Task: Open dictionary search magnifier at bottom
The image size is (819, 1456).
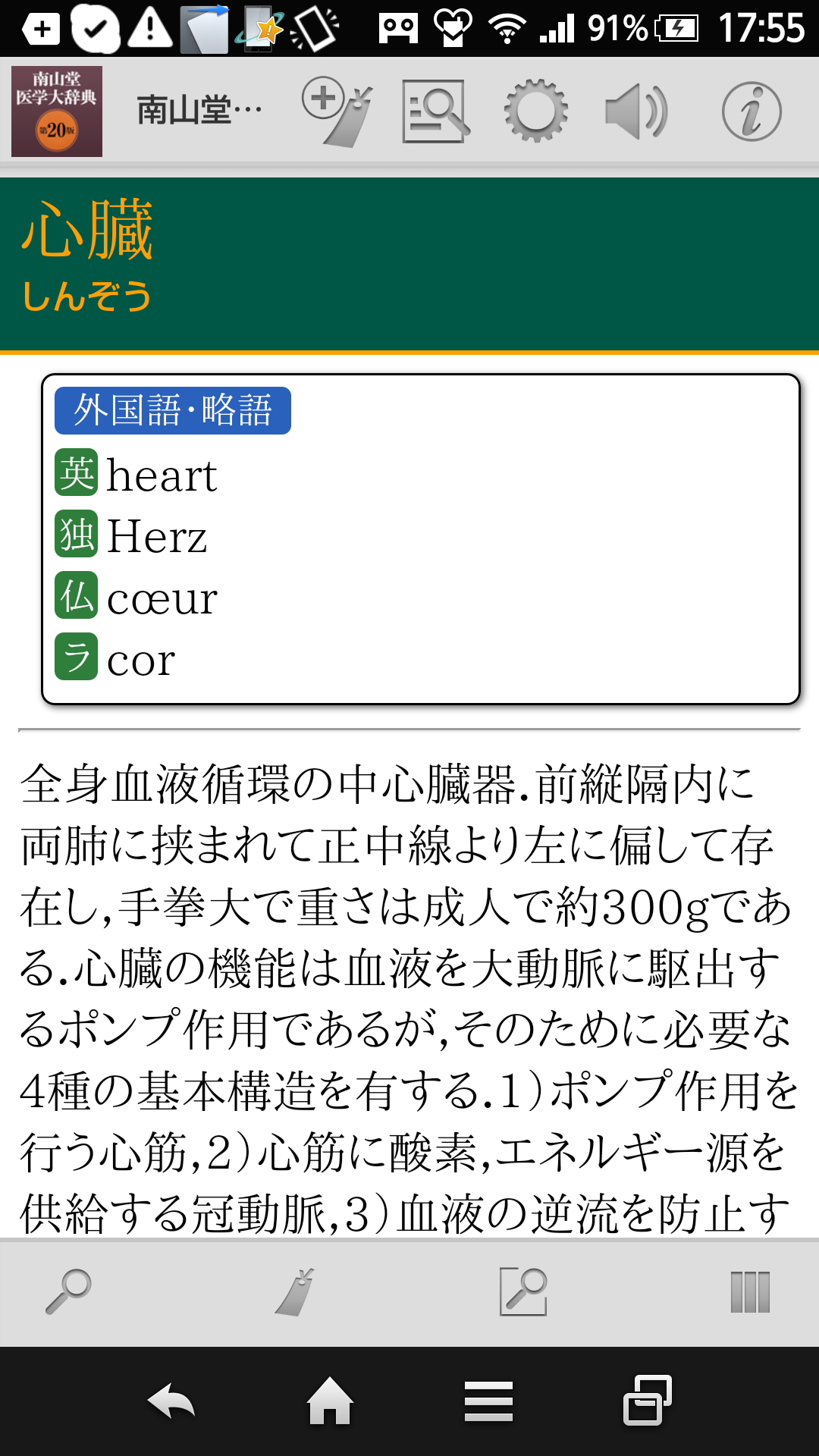Action: click(x=68, y=1291)
